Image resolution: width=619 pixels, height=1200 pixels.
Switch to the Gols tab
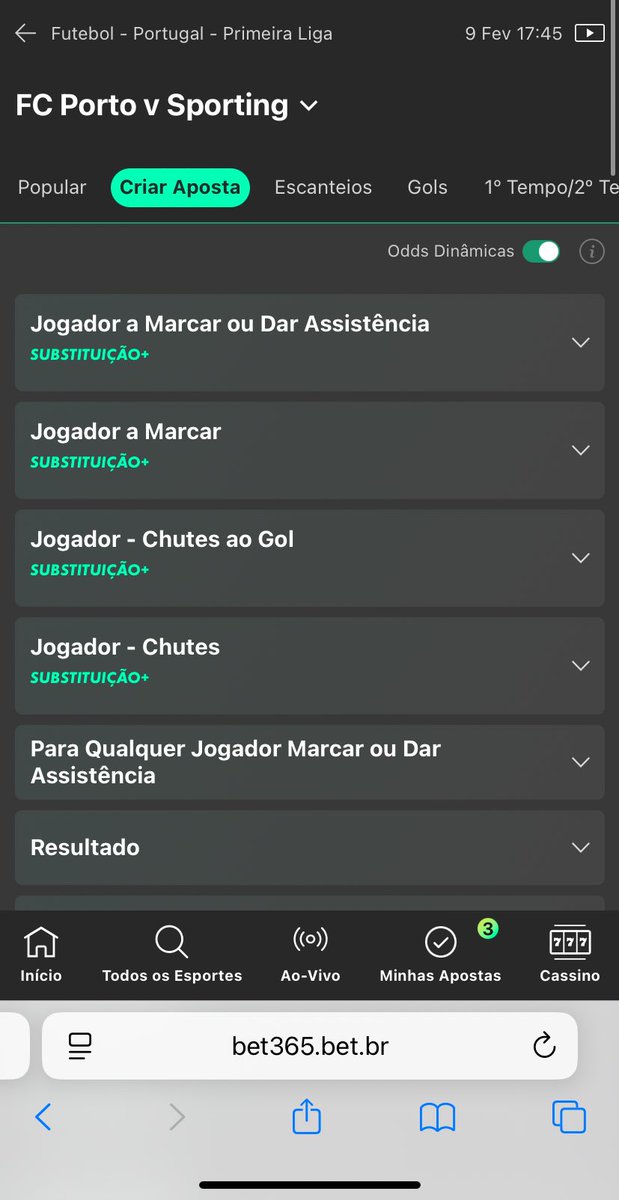coord(427,187)
